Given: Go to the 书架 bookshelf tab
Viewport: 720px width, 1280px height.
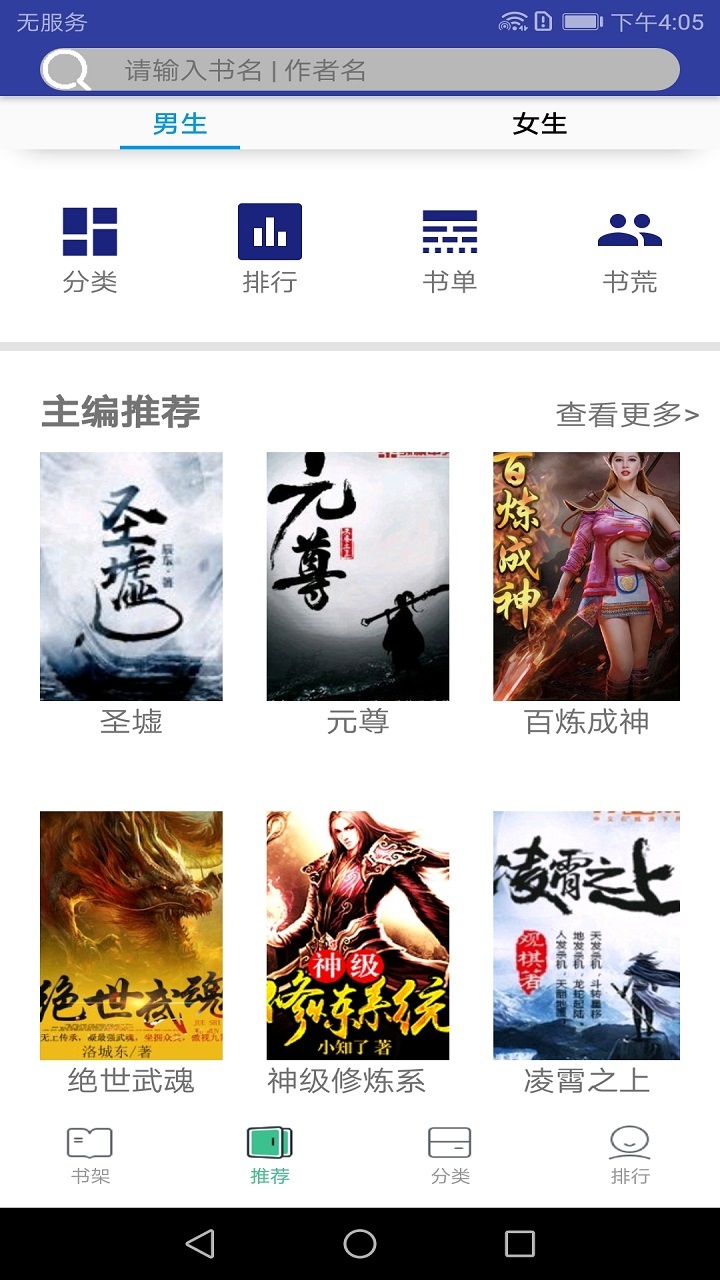Looking at the screenshot, I should 90,1155.
